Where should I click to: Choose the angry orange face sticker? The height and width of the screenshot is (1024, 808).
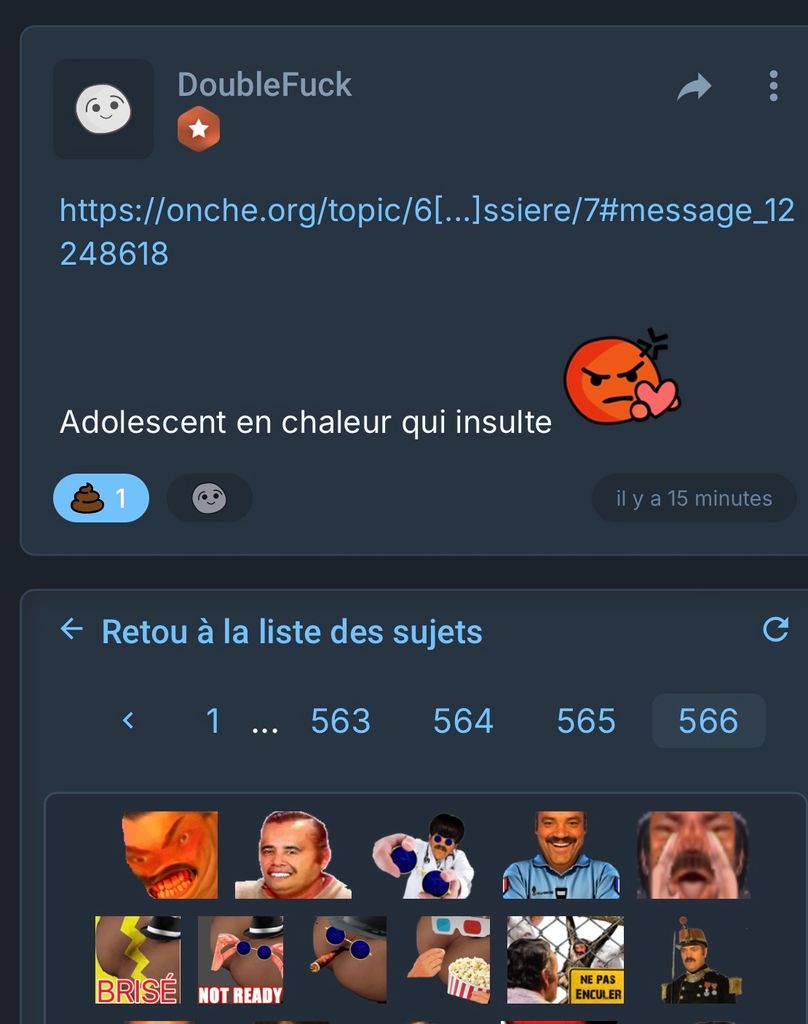(170, 855)
